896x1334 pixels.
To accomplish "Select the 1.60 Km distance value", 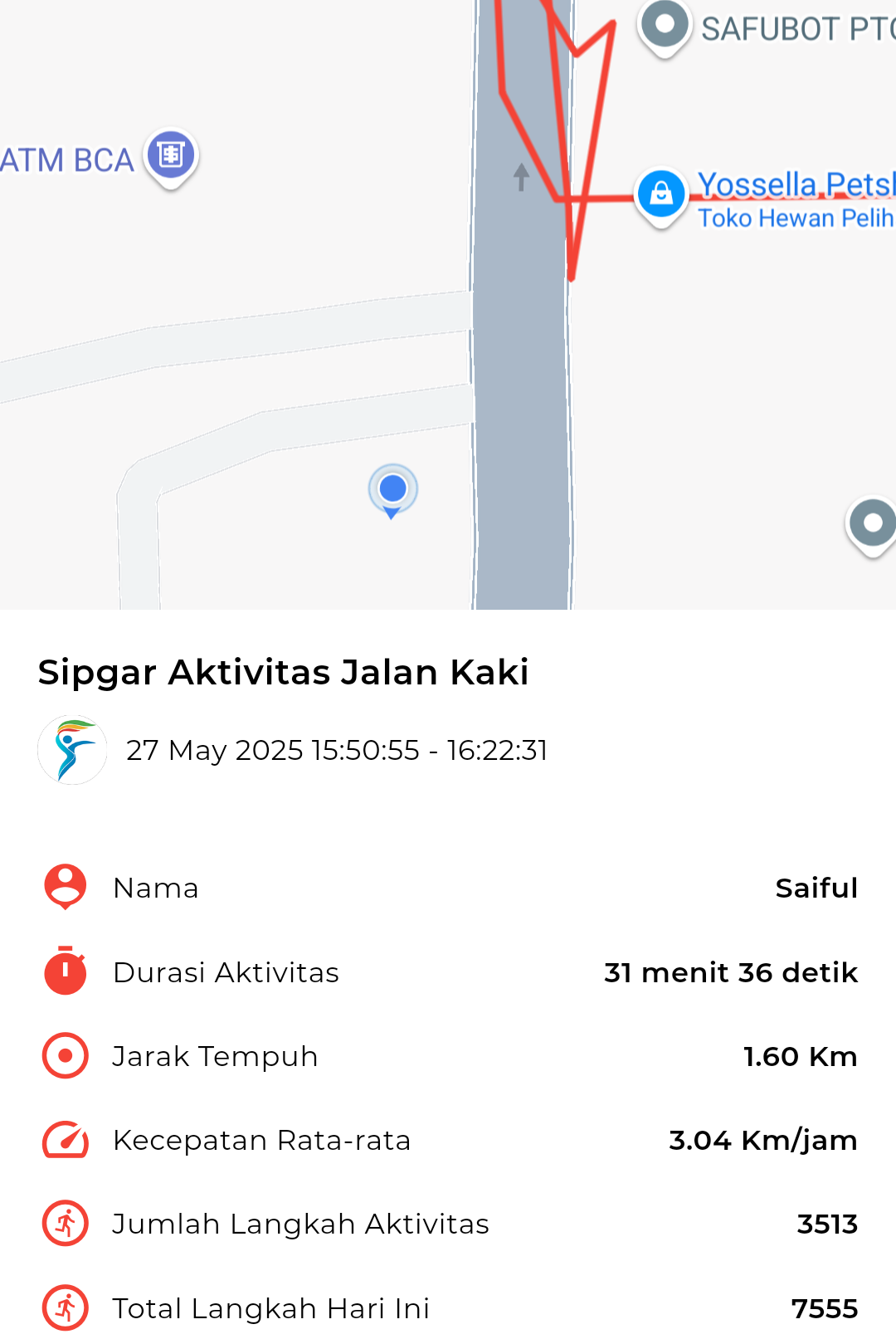I will tap(800, 1055).
